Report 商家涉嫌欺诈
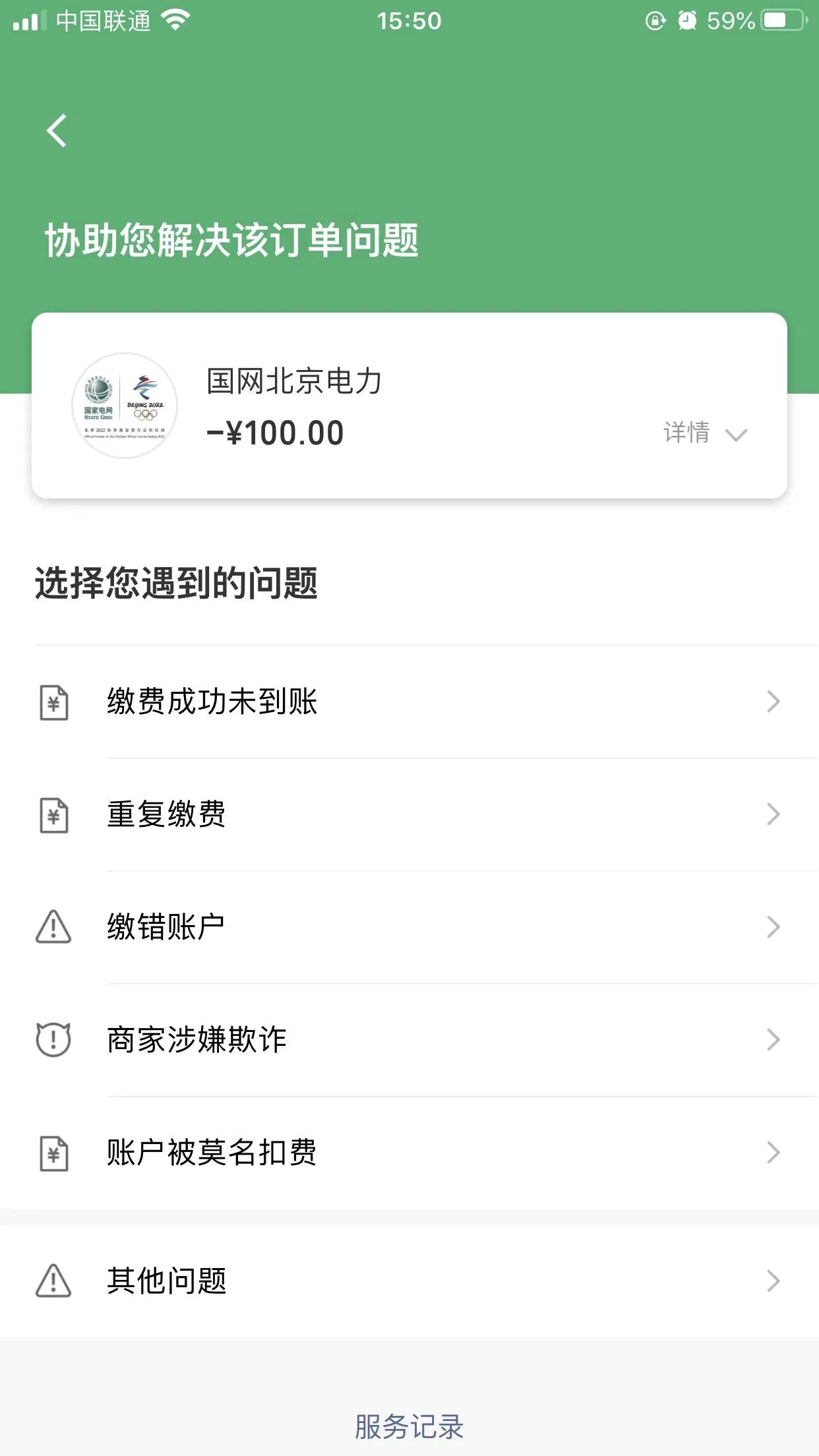This screenshot has height=1456, width=819. point(409,1040)
